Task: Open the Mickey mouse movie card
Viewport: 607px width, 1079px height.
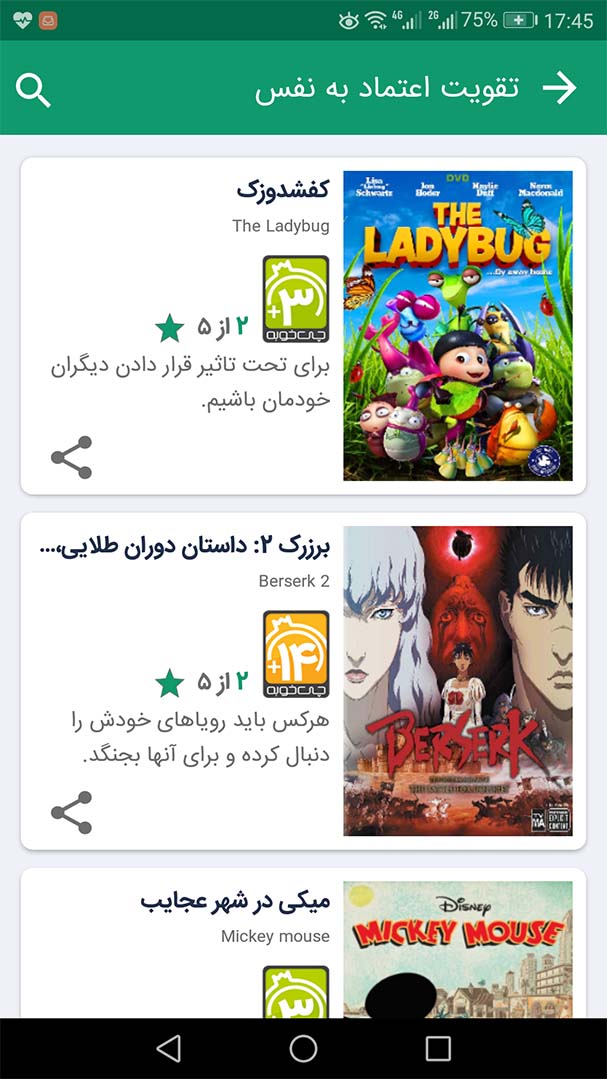Action: click(x=304, y=943)
